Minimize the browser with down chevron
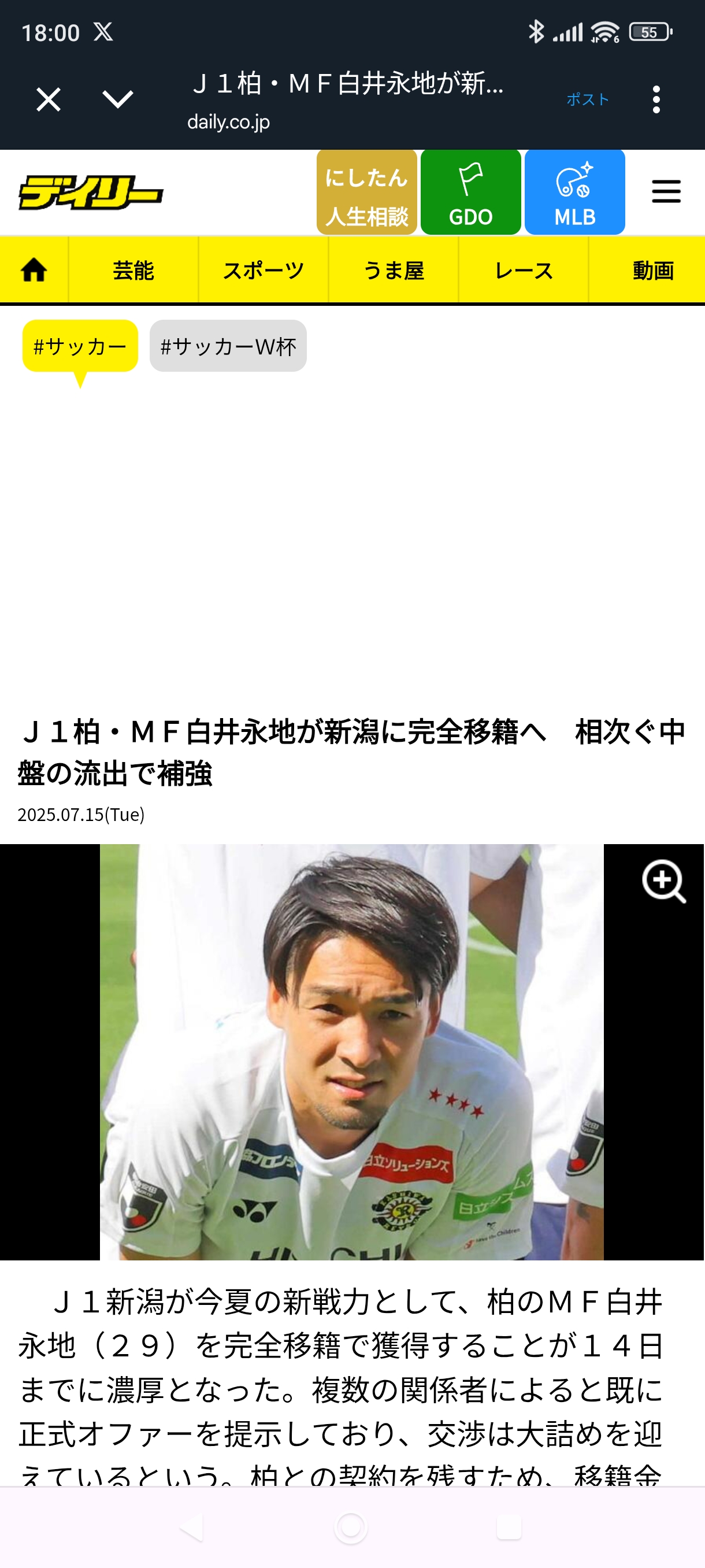 [117, 99]
